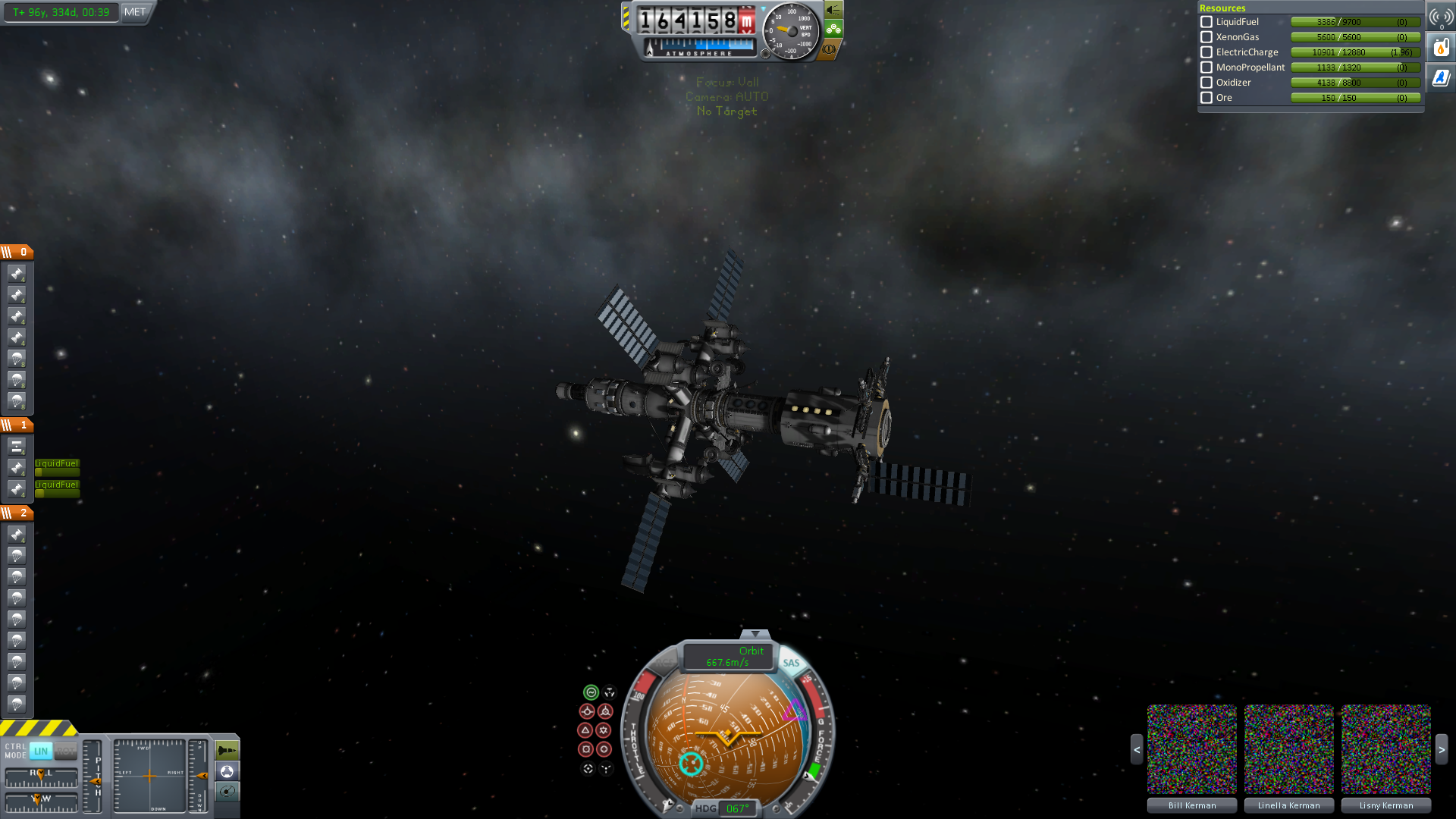Show next crew portraits with right arrow

[x=1442, y=749]
